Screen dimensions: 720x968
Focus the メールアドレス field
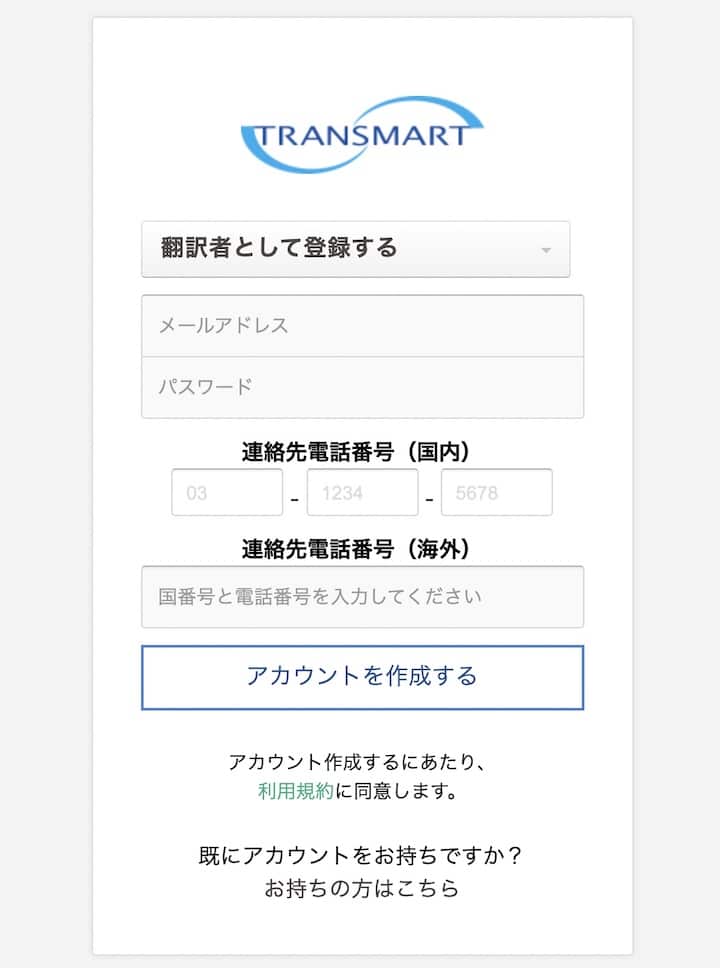click(362, 326)
